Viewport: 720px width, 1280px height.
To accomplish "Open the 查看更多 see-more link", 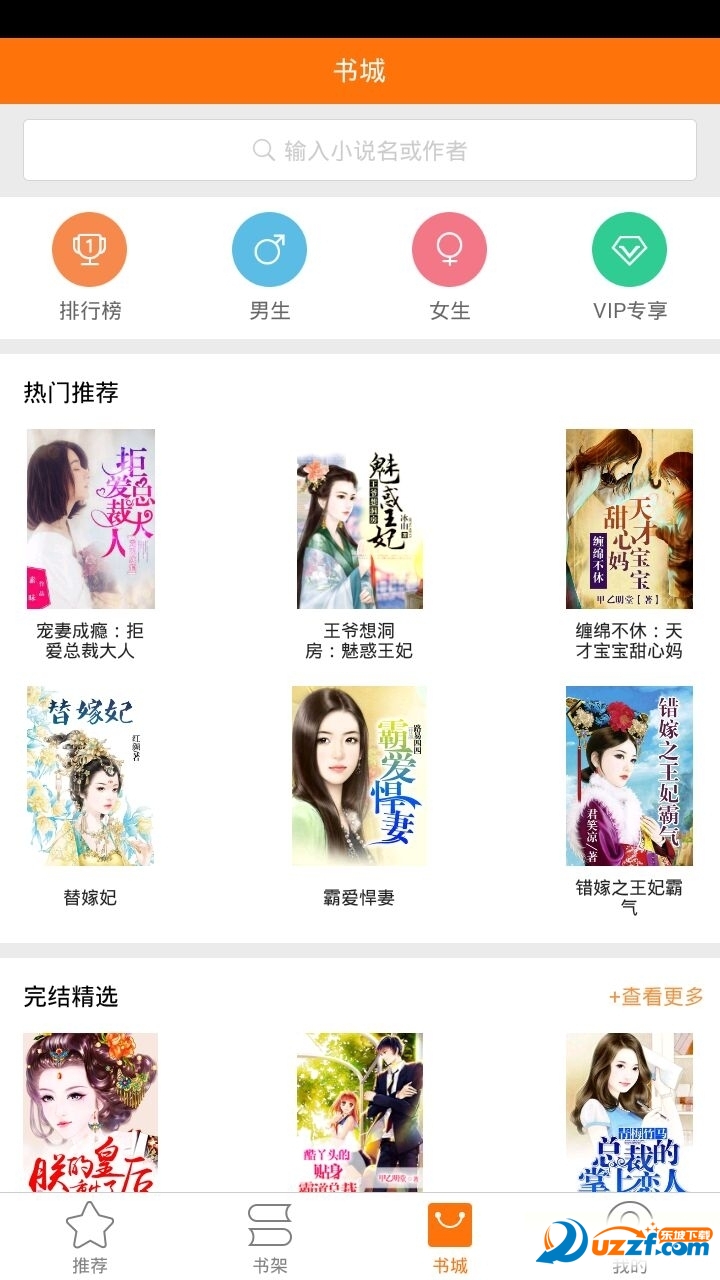I will (655, 997).
